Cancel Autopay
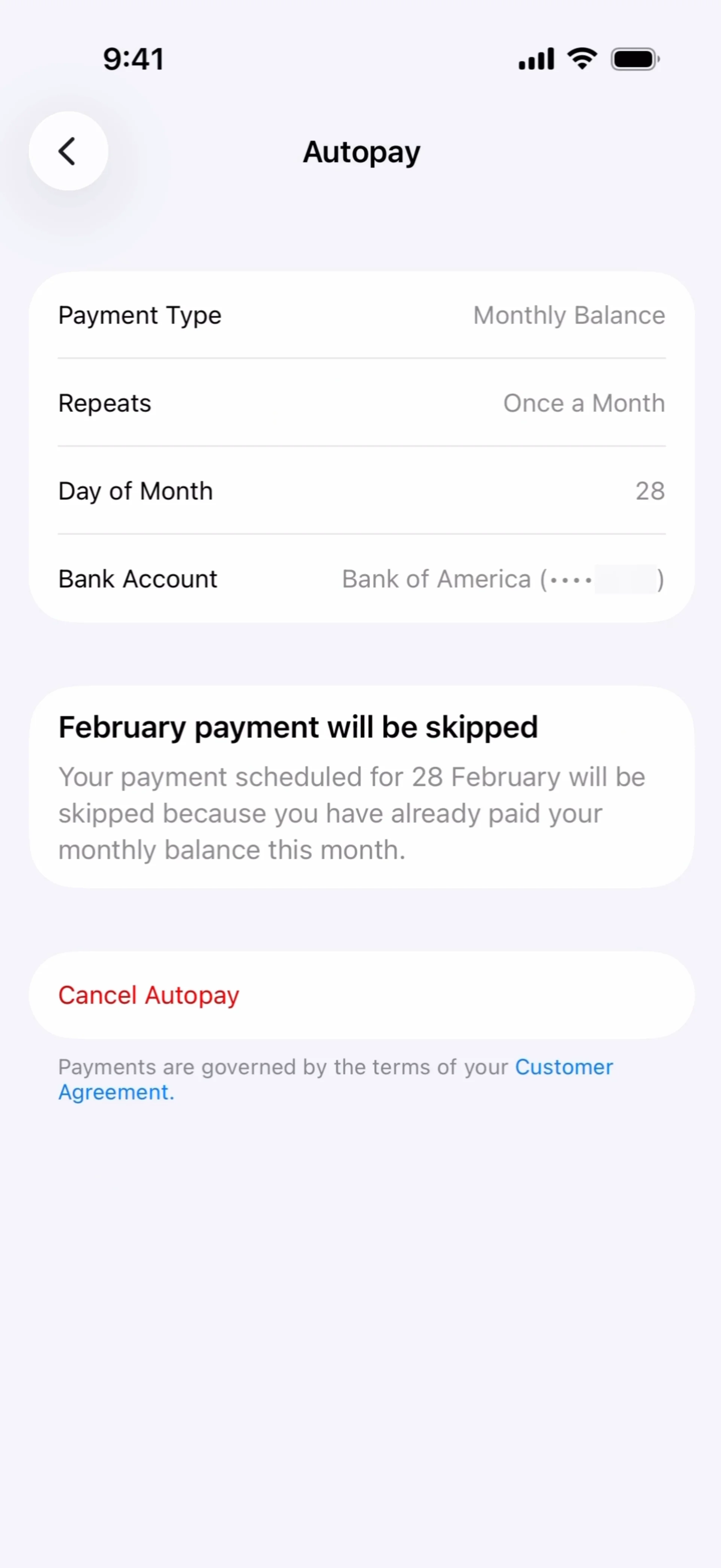 tap(148, 995)
